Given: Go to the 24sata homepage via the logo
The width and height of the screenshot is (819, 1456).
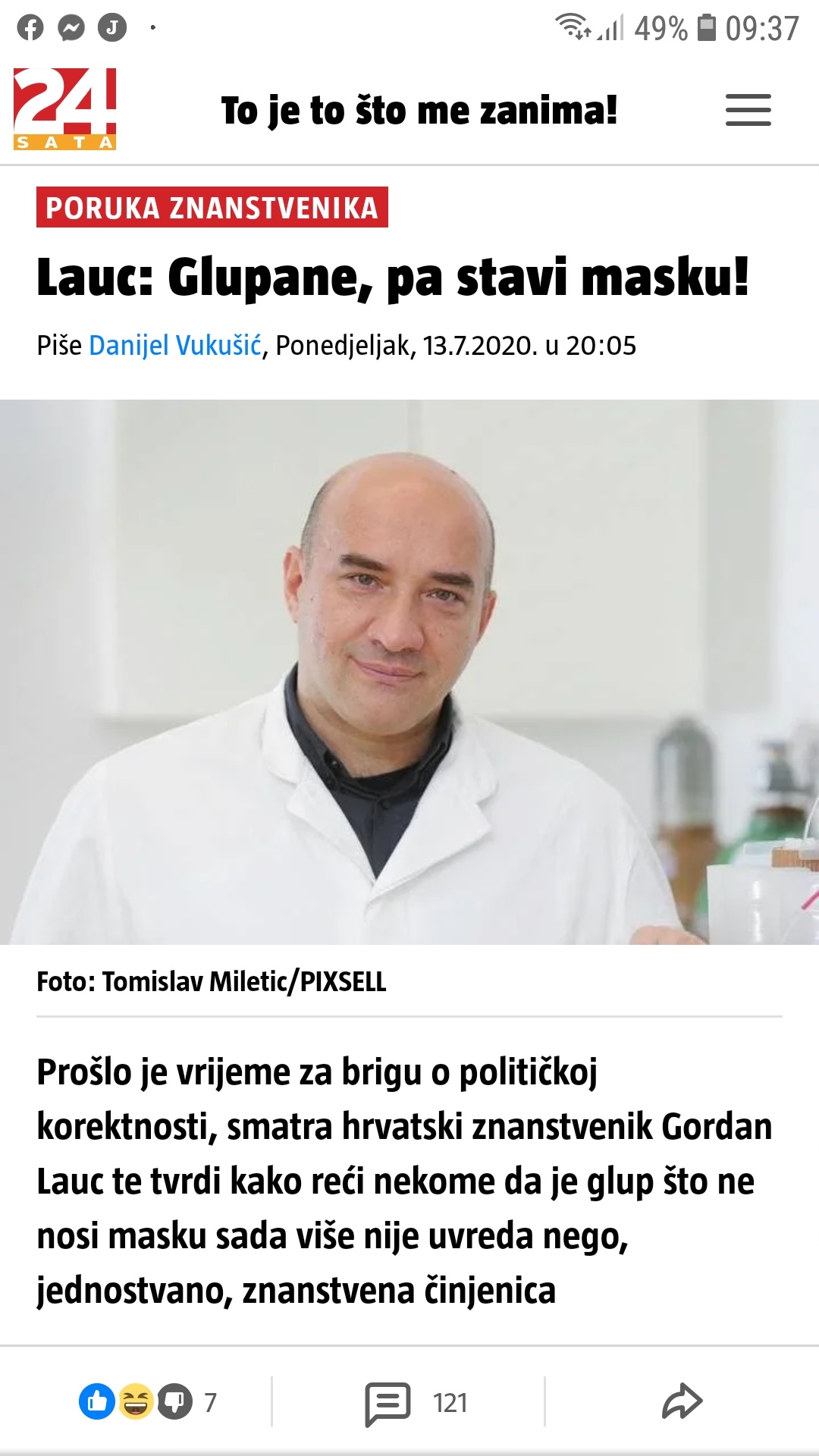Looking at the screenshot, I should pyautogui.click(x=65, y=109).
